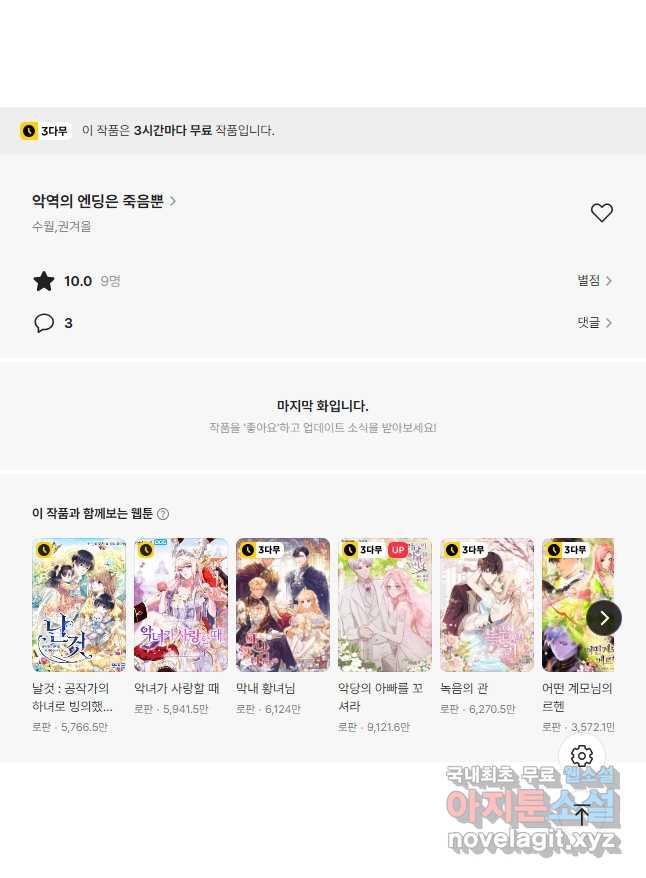
Task: Jump back to top of page
Action: click(x=582, y=815)
